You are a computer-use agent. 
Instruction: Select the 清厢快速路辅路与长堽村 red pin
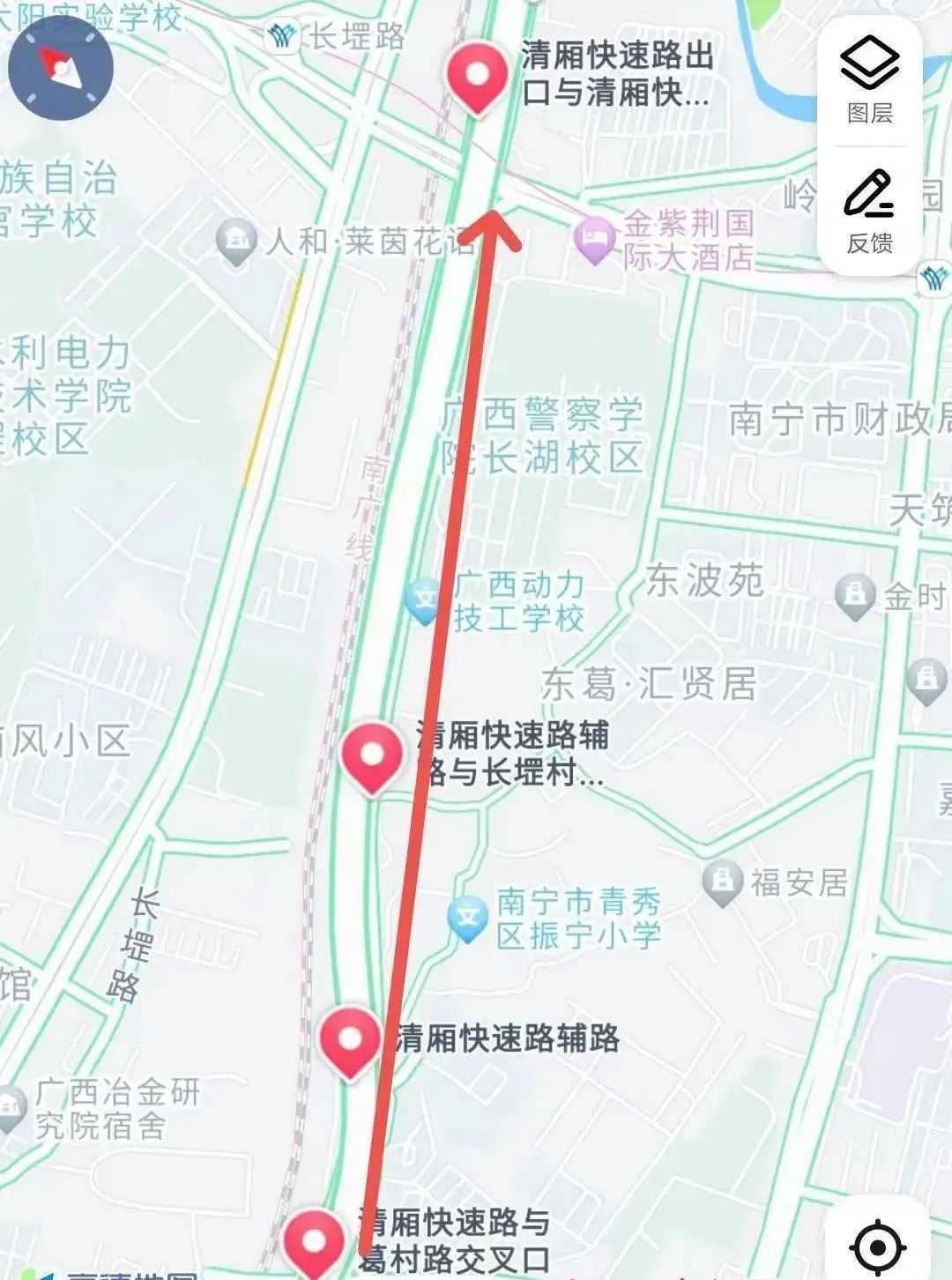point(372,757)
